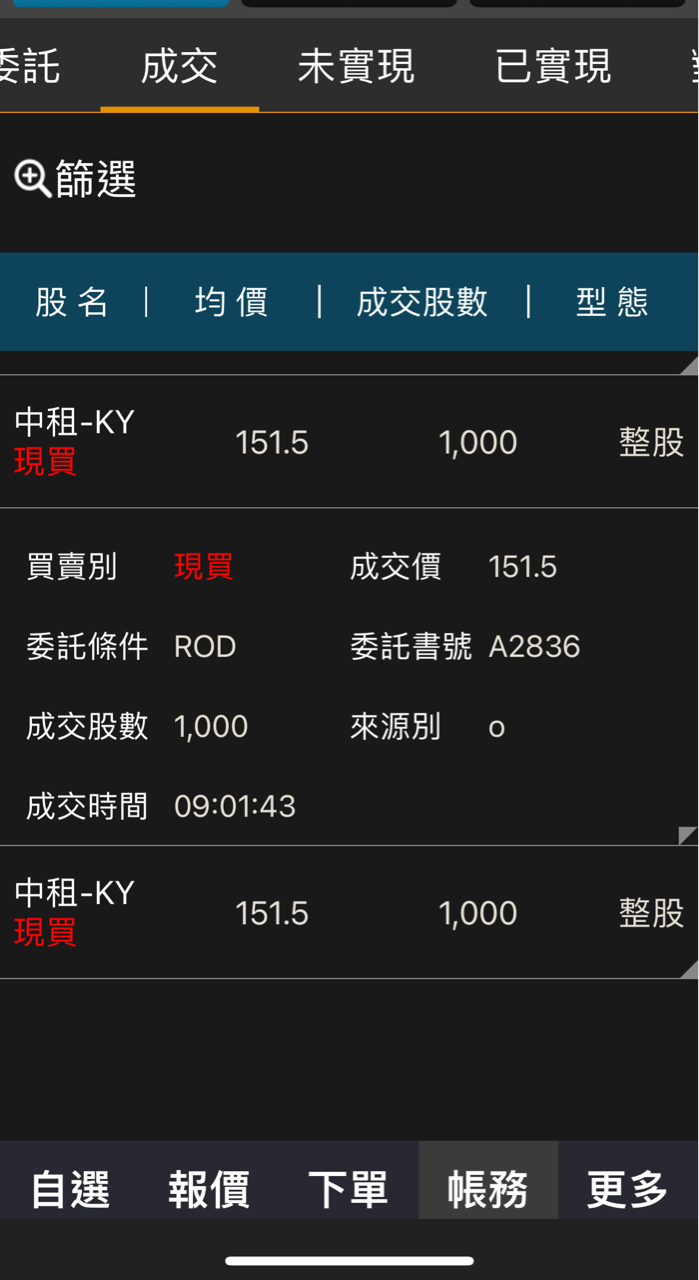
Task: Open the 報價 quotes section
Action: pos(209,1188)
